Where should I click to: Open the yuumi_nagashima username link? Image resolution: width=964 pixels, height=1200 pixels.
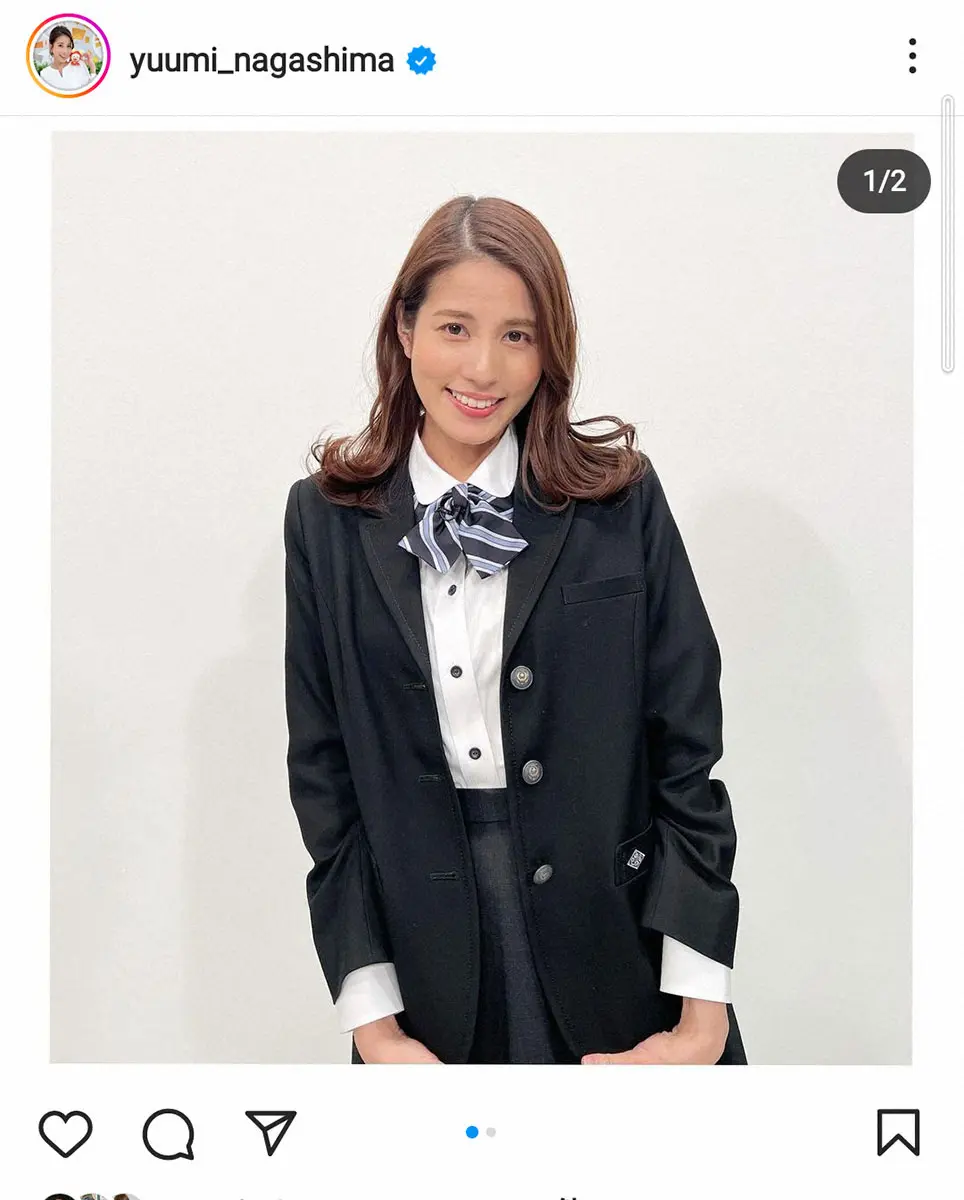click(261, 60)
